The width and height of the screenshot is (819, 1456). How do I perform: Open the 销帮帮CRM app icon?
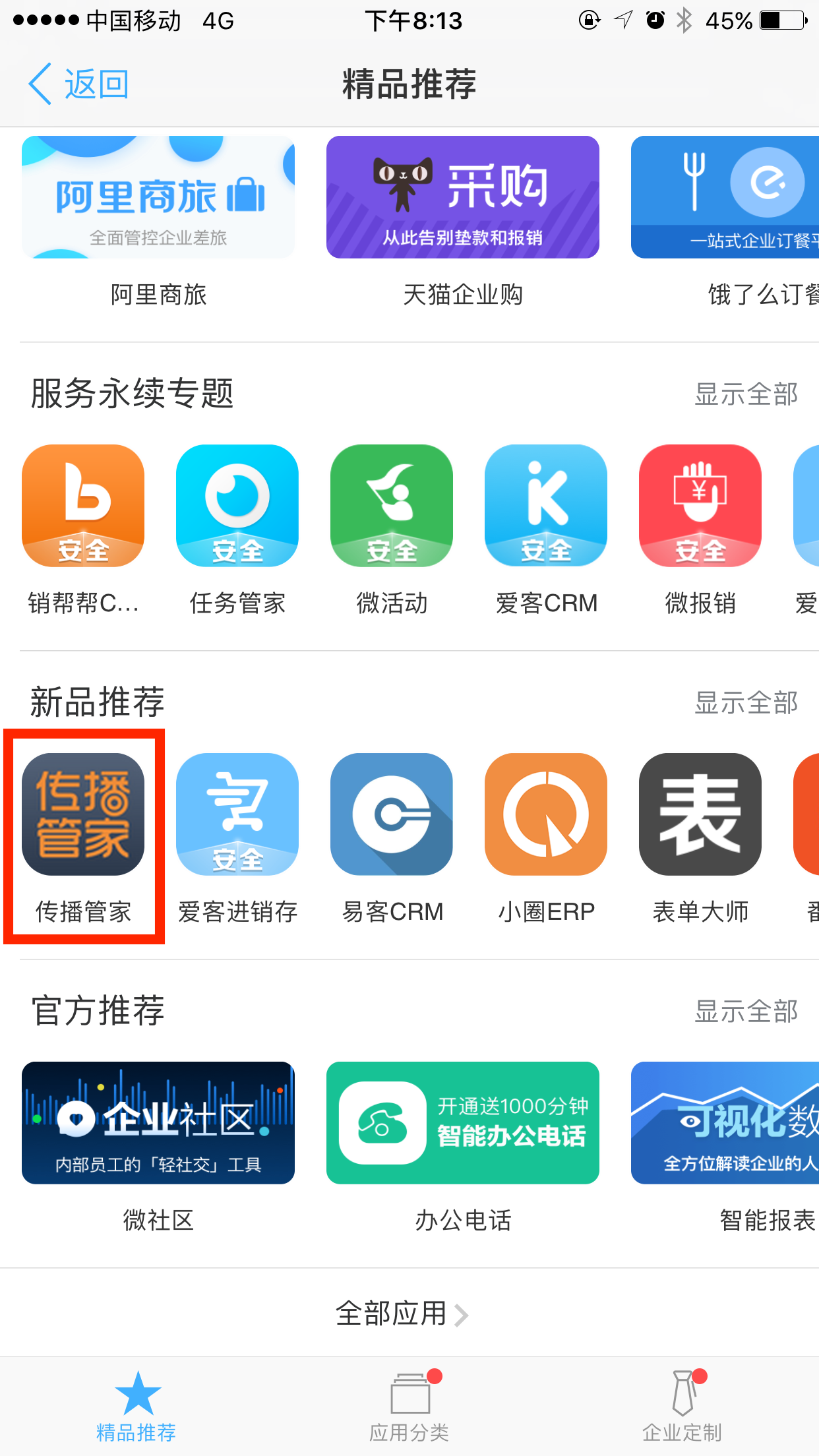point(83,506)
